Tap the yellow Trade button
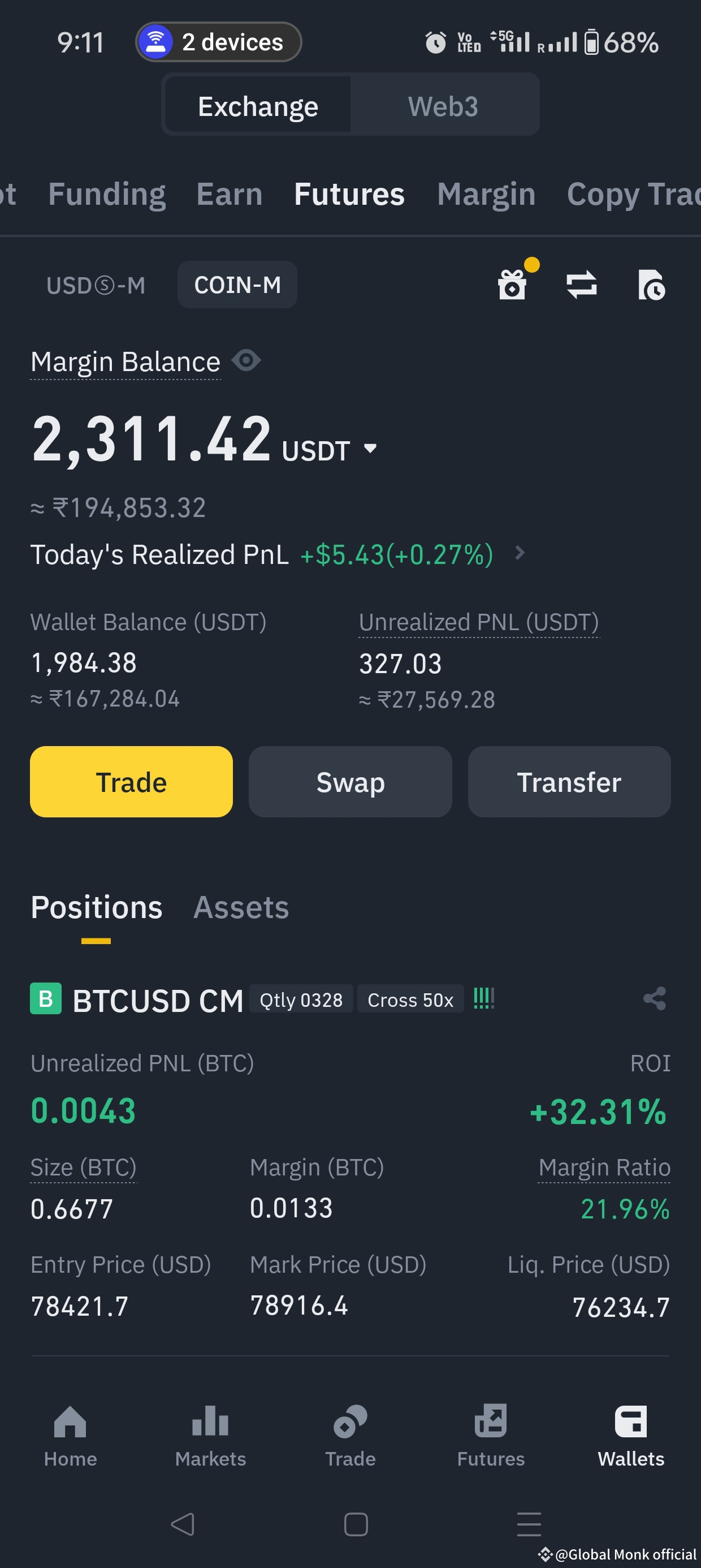Viewport: 701px width, 1568px height. click(131, 782)
